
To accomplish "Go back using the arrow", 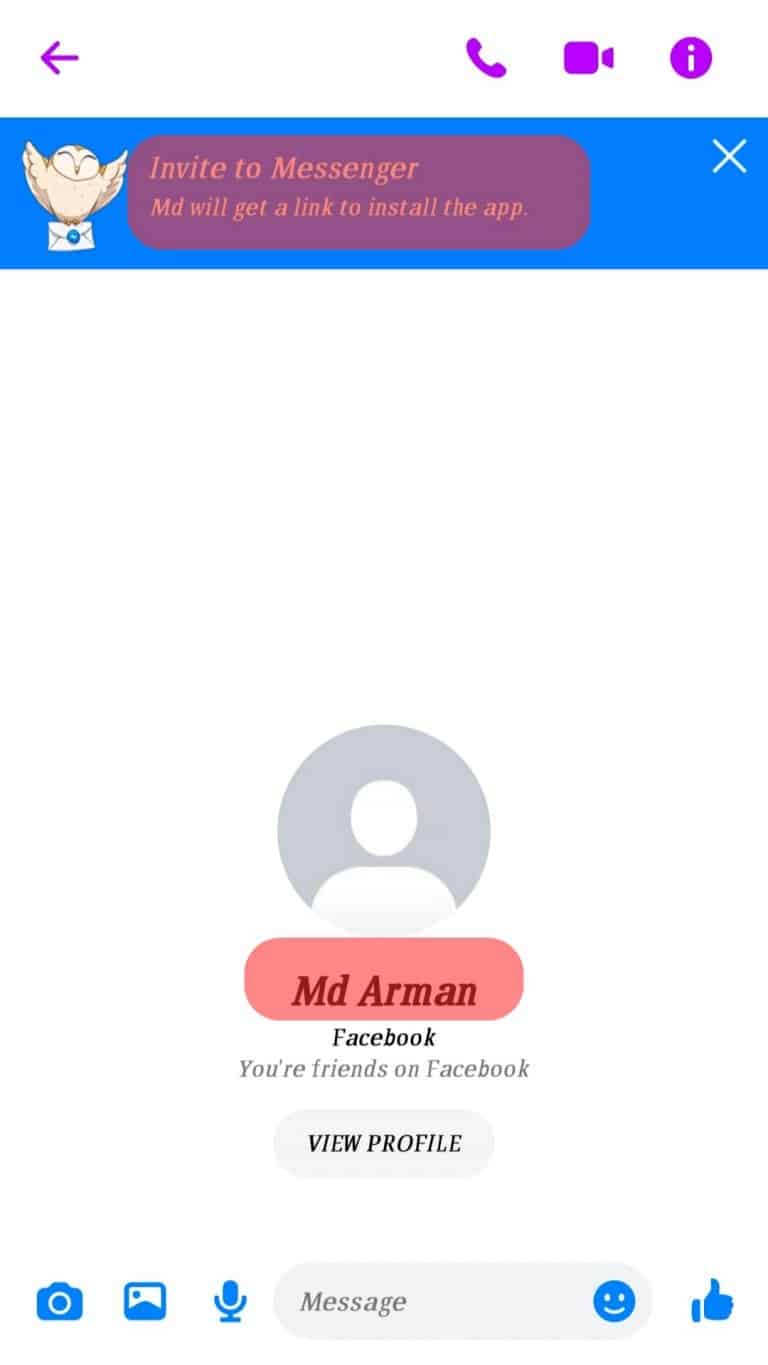I will click(58, 57).
